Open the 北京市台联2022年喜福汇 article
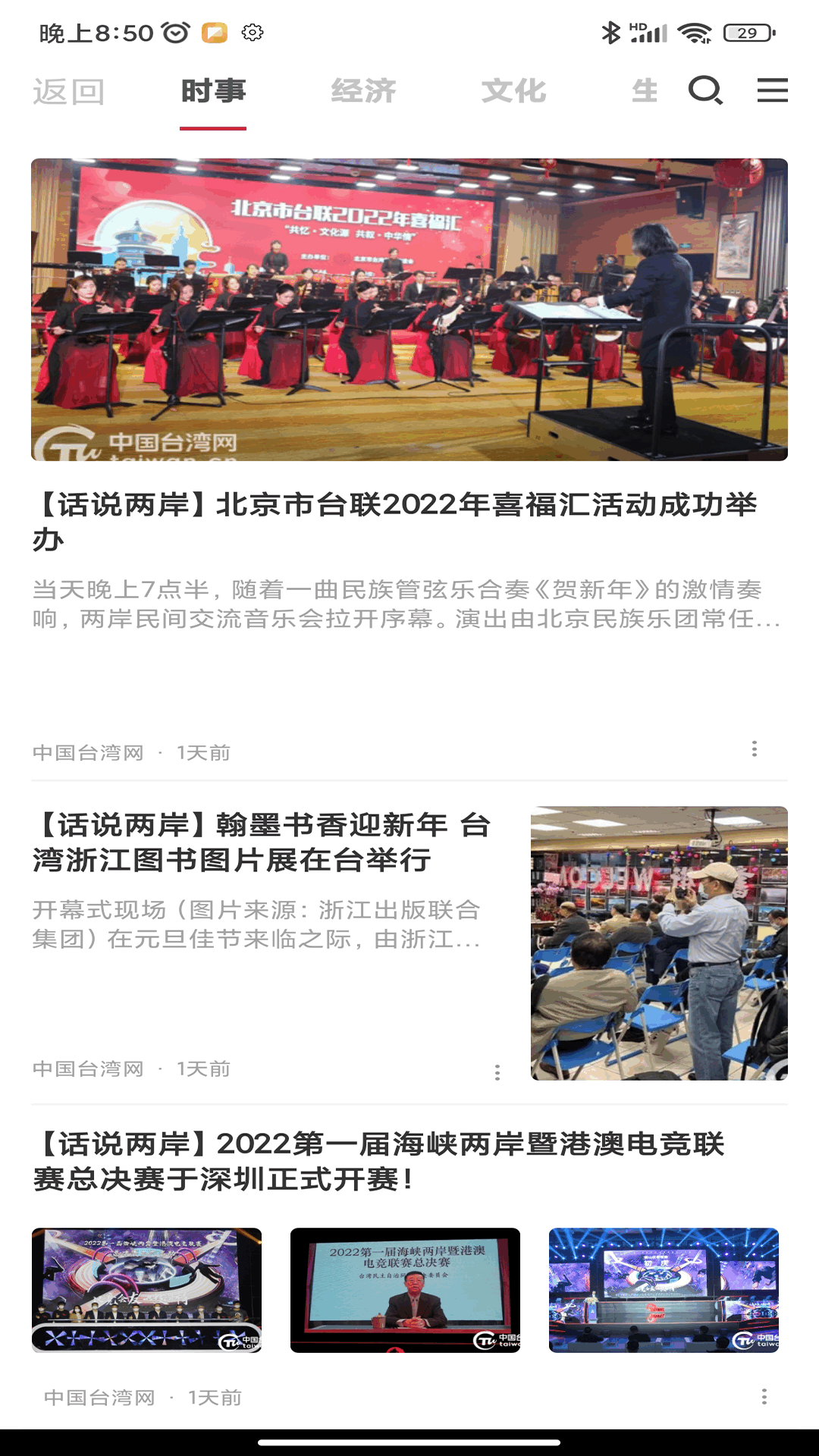 point(394,521)
